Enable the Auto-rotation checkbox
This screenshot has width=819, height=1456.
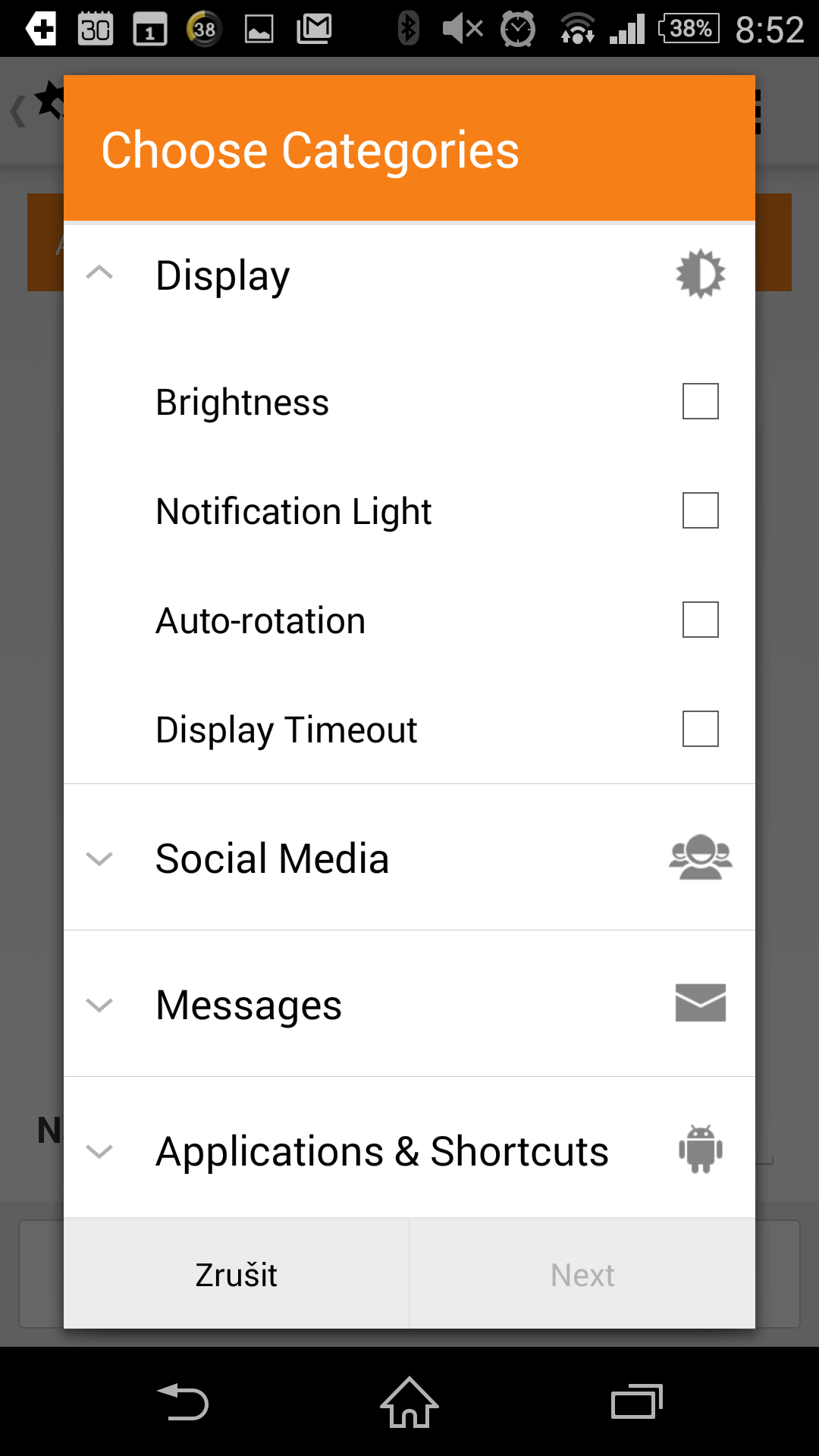pos(700,620)
